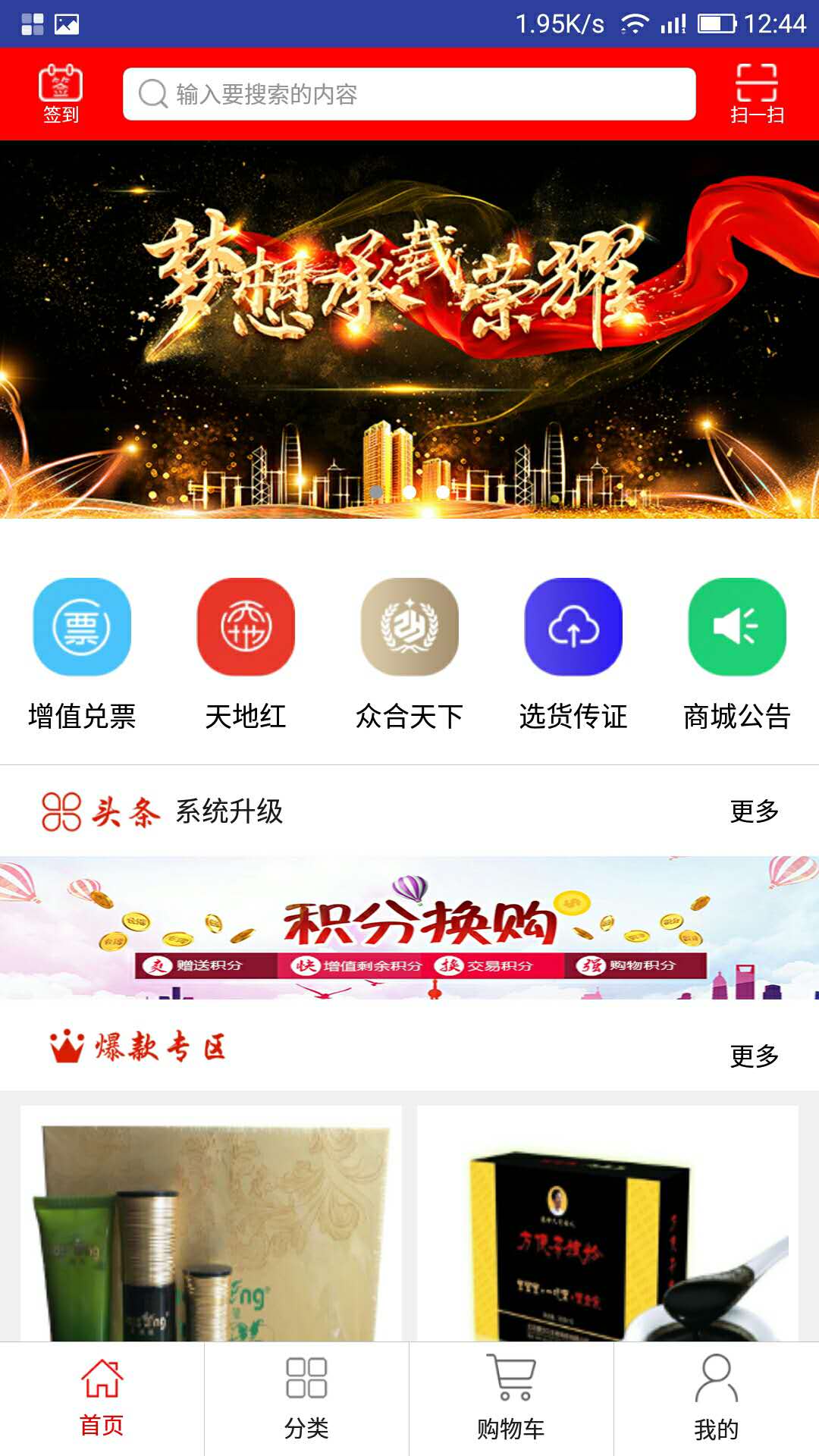Read the 系统升级 headline

229,811
